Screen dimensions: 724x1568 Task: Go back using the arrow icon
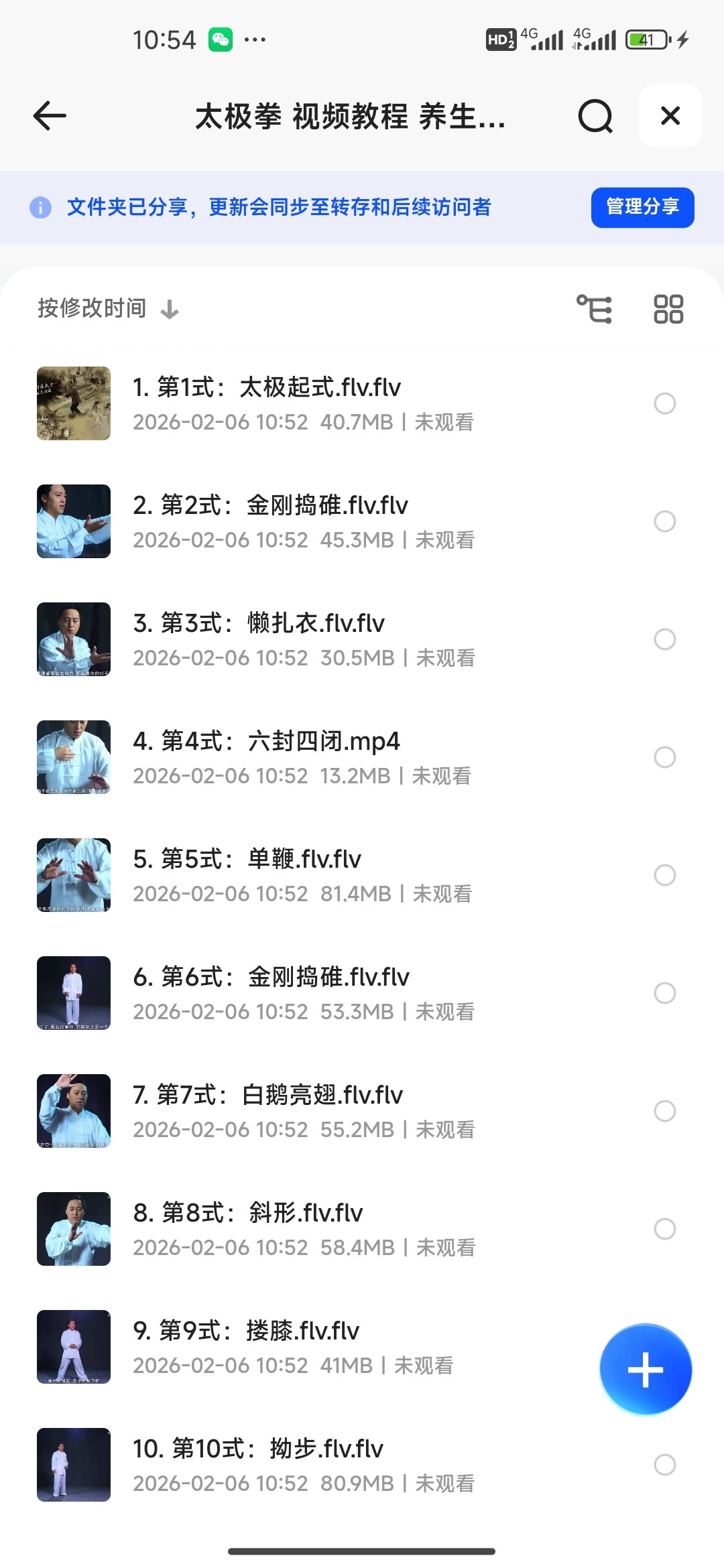coord(50,116)
